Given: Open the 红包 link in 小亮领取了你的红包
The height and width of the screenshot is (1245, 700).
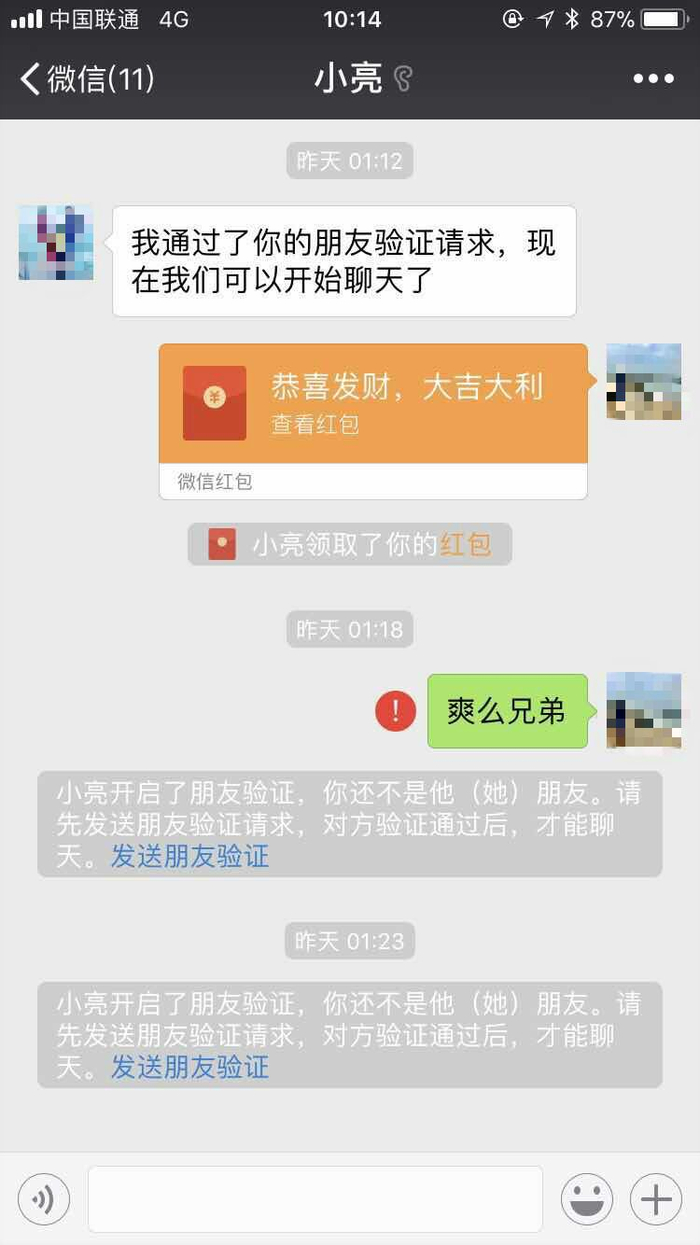Looking at the screenshot, I should (465, 545).
